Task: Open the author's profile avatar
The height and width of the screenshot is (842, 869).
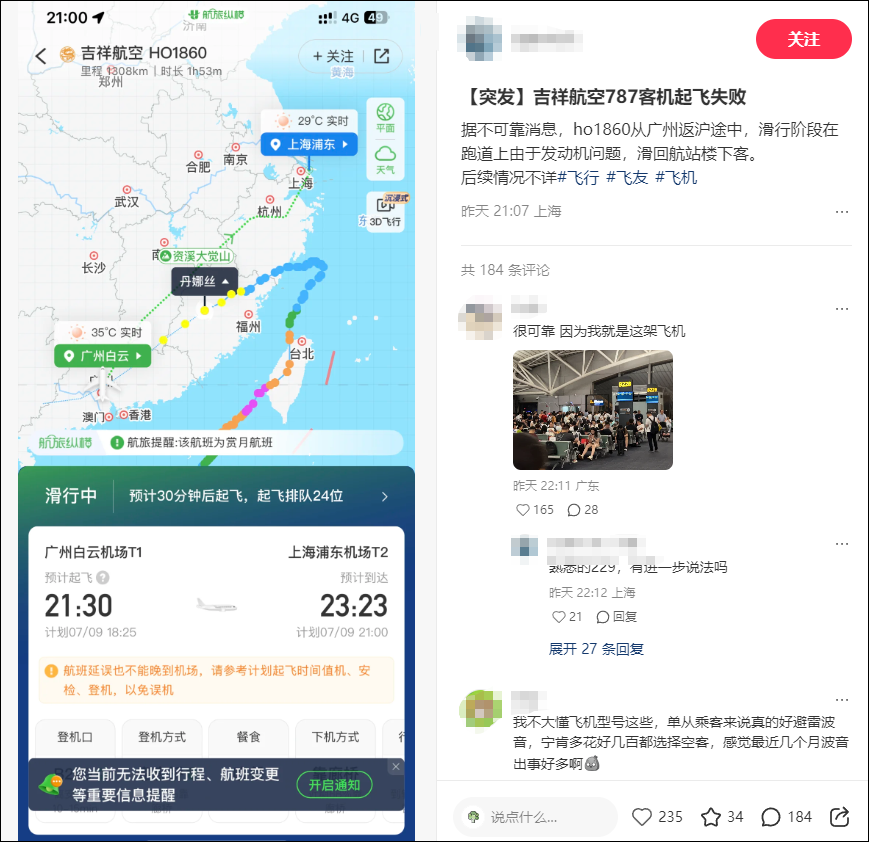Action: click(483, 39)
